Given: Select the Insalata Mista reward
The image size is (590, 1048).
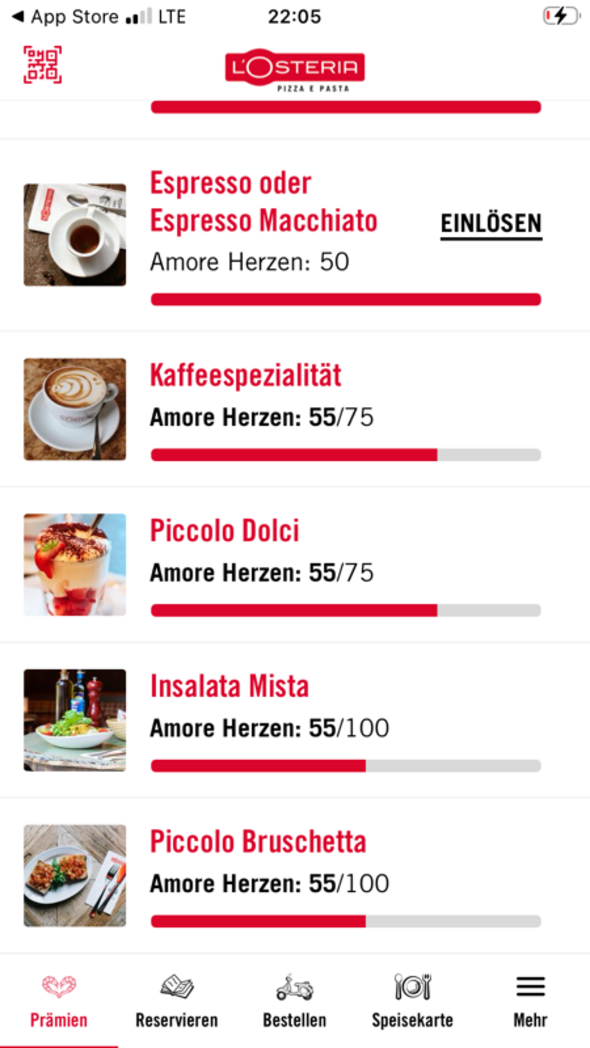Looking at the screenshot, I should click(x=295, y=720).
